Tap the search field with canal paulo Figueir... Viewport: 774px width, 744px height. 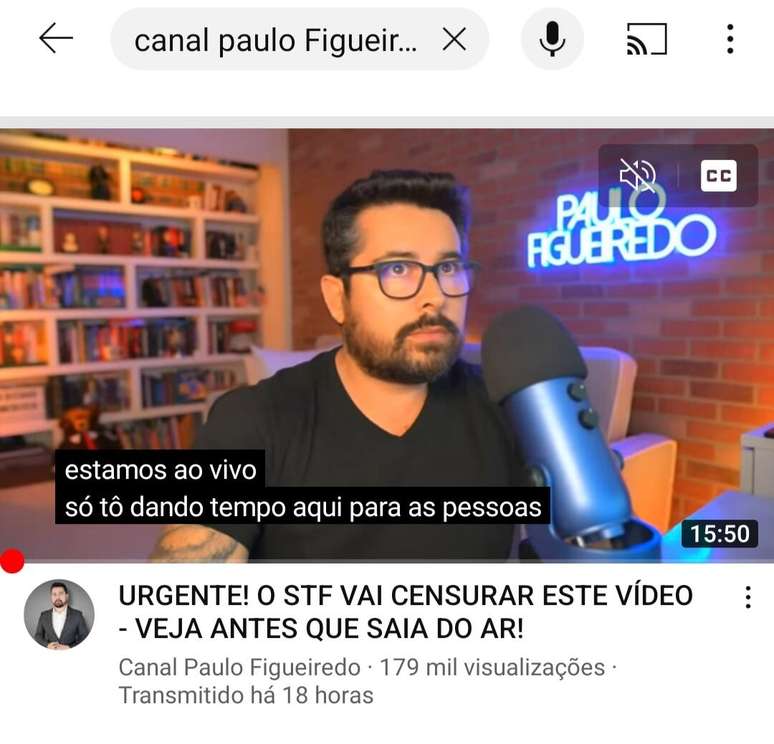pyautogui.click(x=270, y=40)
